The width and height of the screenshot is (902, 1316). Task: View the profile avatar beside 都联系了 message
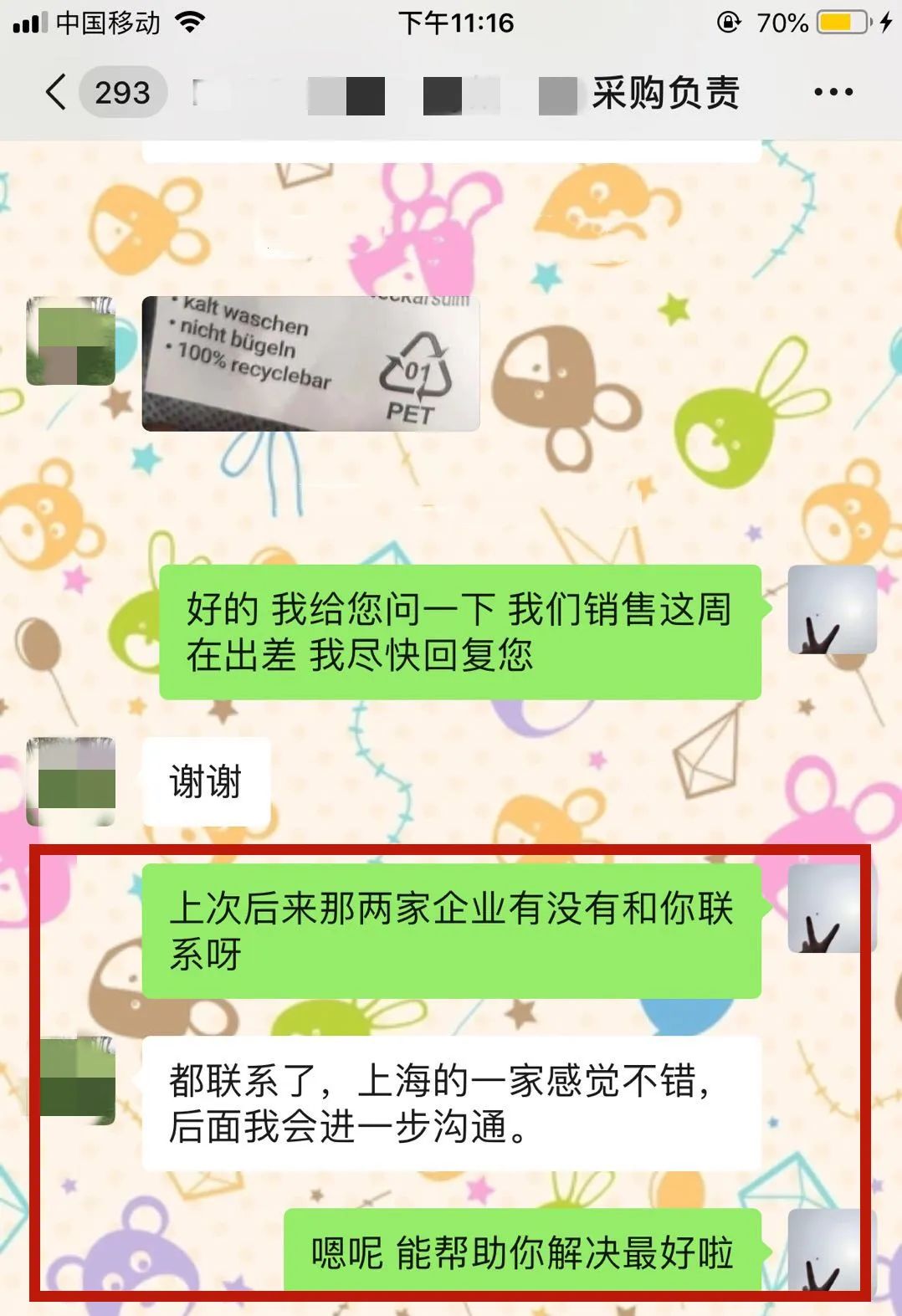point(75,1079)
